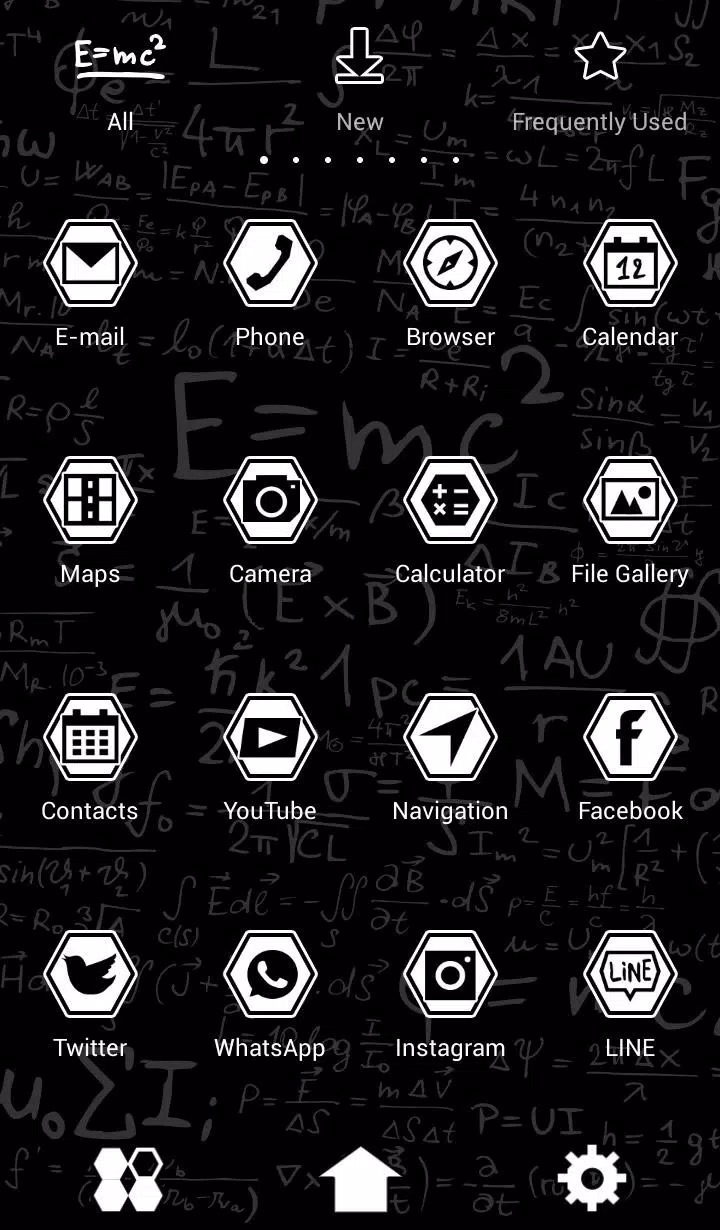This screenshot has height=1230, width=720.
Task: Open the Contacts app
Action: pyautogui.click(x=90, y=759)
